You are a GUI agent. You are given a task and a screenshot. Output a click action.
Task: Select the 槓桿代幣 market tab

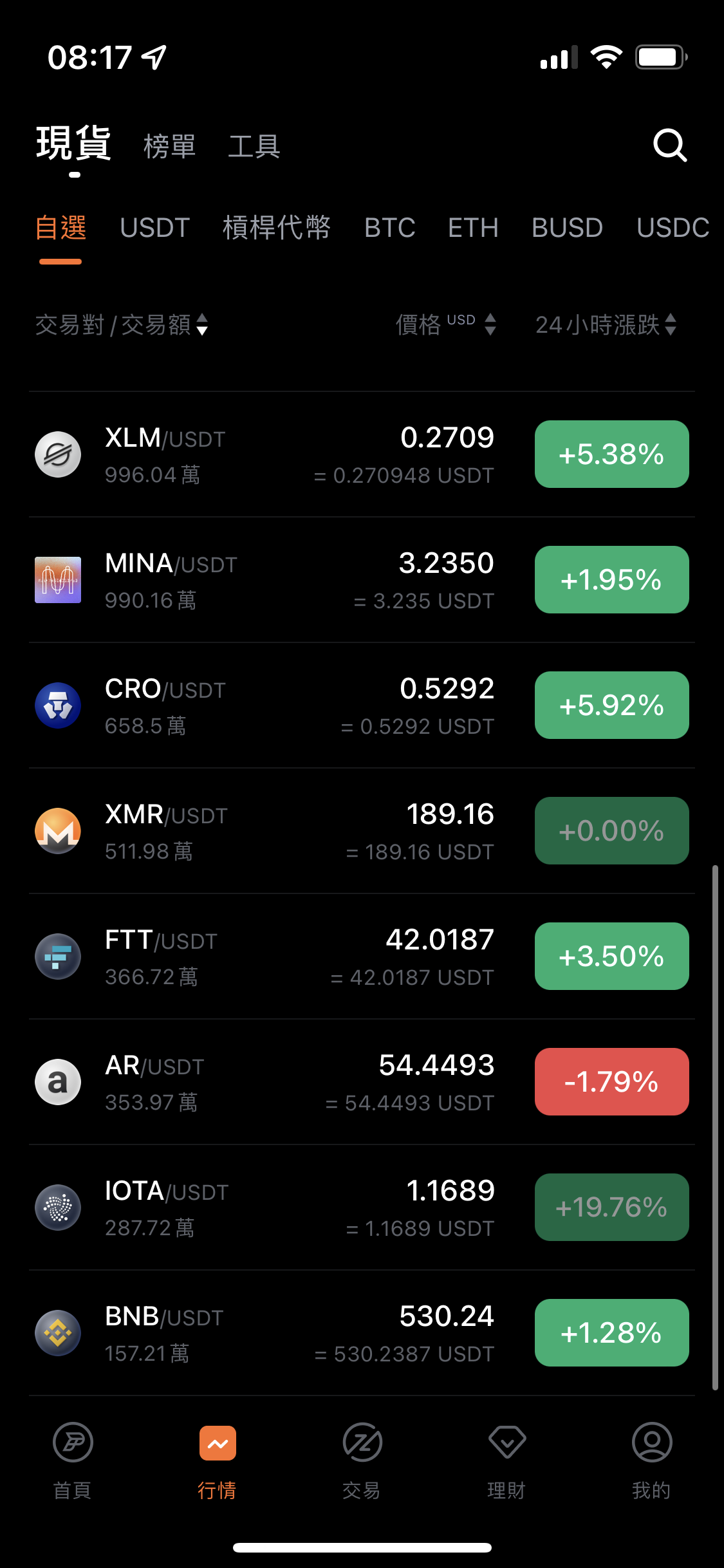tap(277, 228)
